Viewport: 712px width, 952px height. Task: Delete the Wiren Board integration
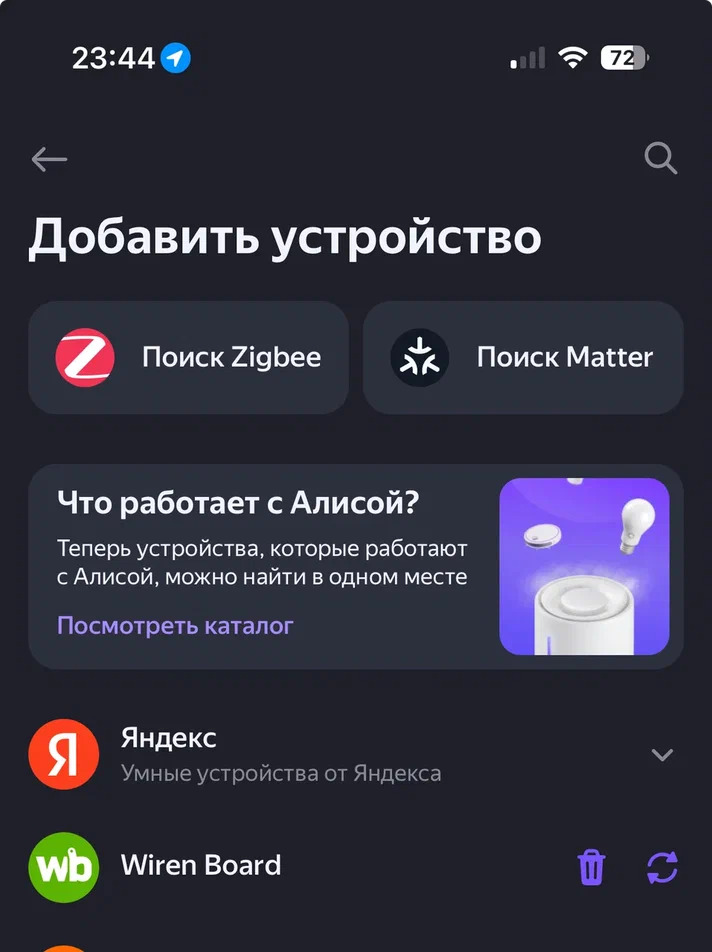pyautogui.click(x=592, y=867)
